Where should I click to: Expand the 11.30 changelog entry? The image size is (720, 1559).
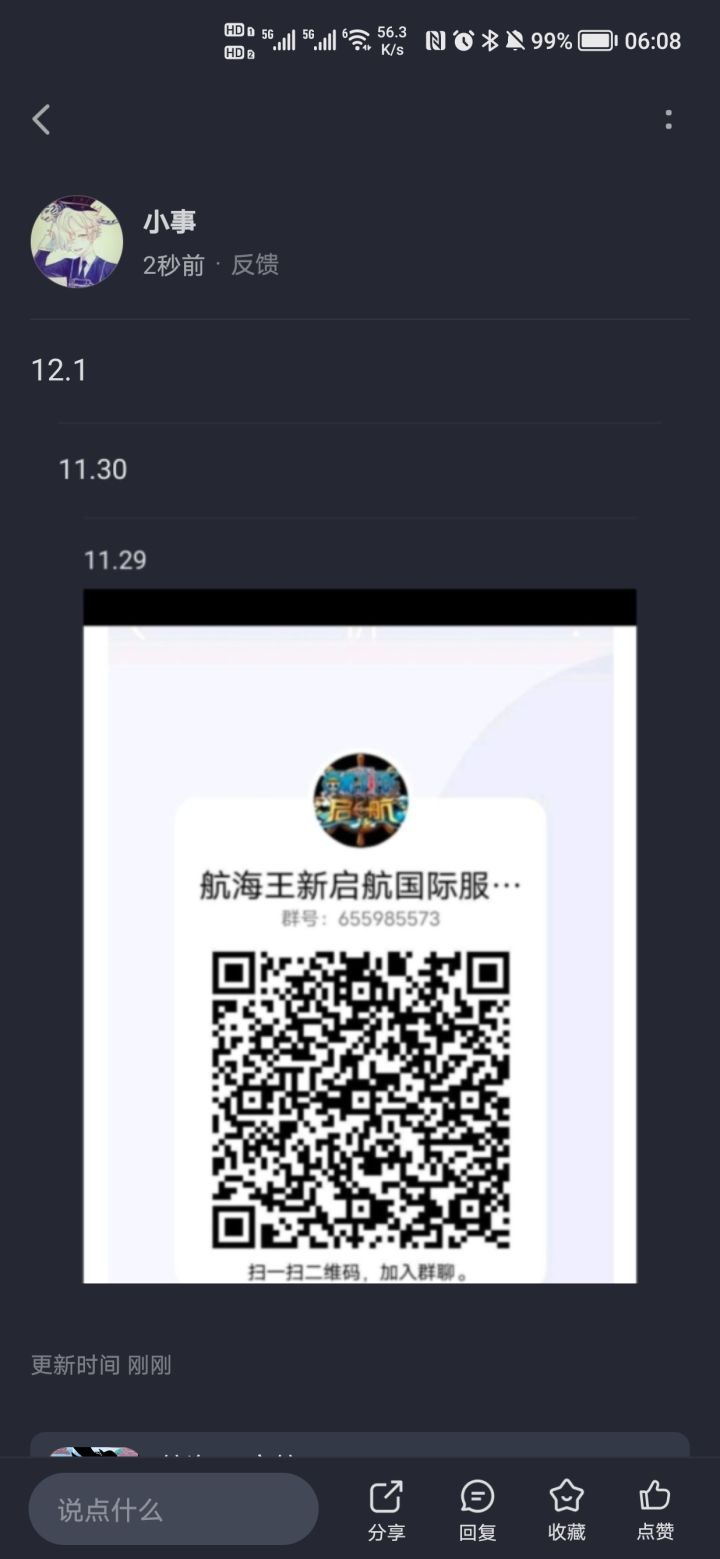(93, 468)
